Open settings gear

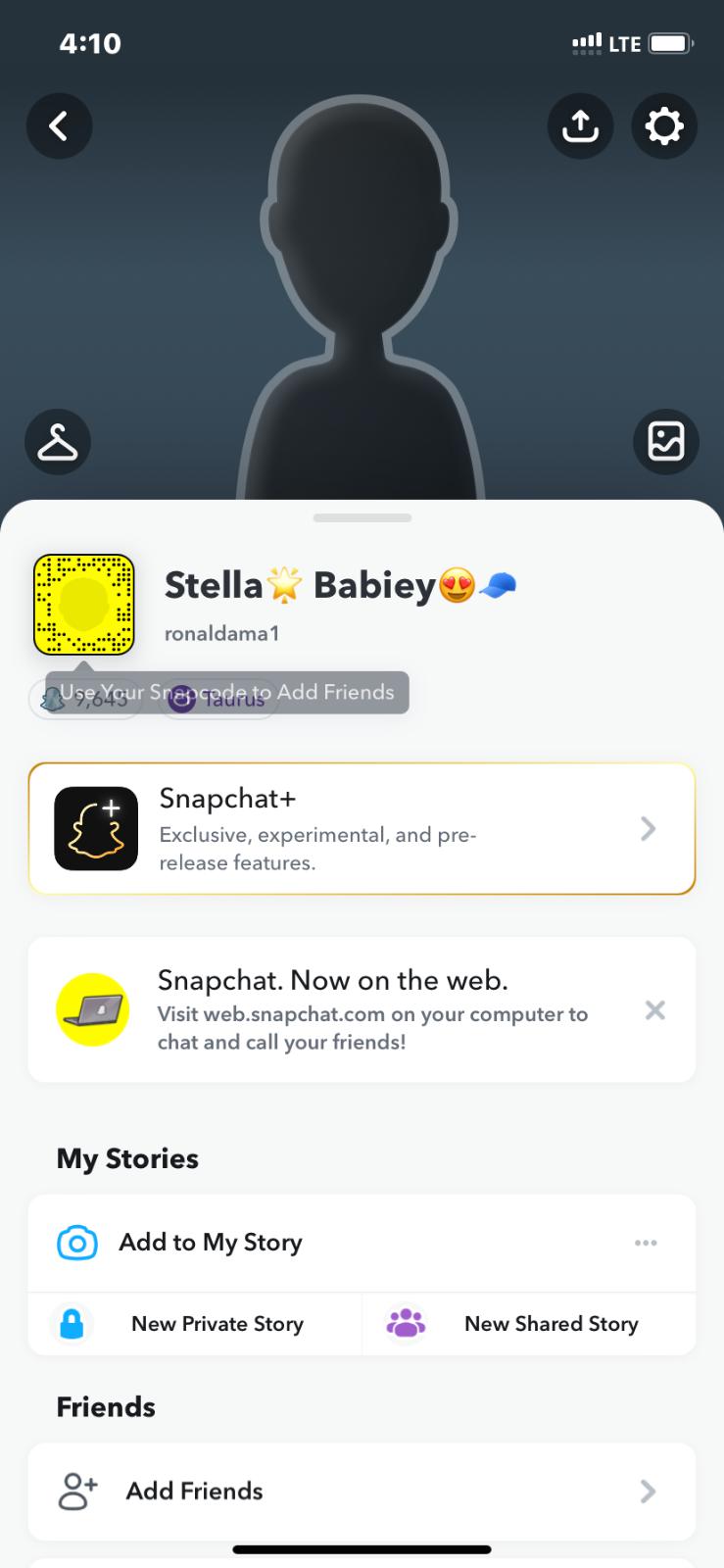pyautogui.click(x=664, y=125)
